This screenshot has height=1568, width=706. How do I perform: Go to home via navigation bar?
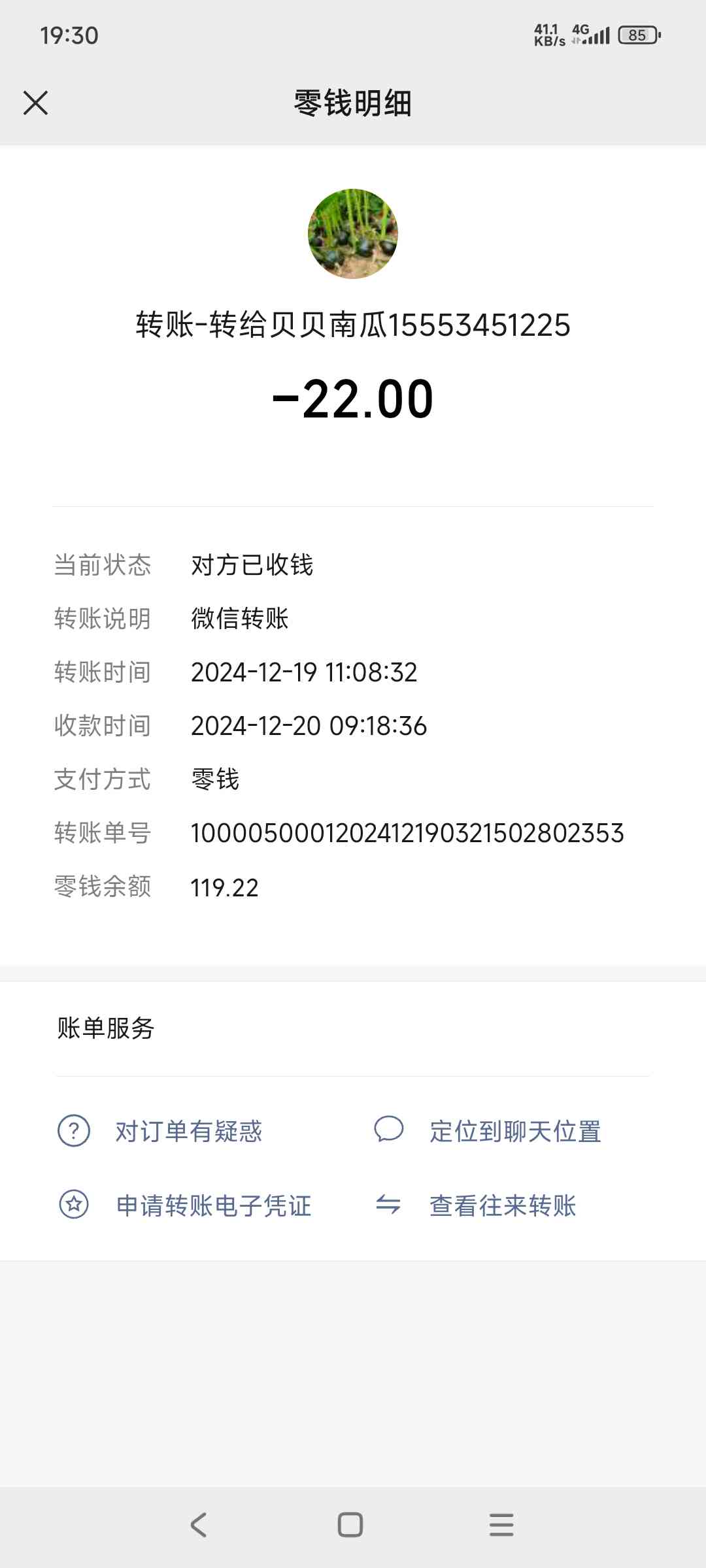[350, 1525]
